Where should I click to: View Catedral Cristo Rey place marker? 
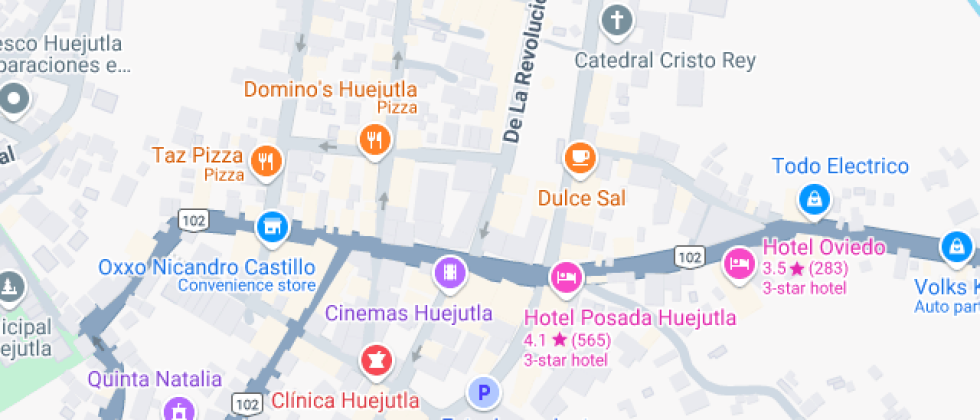tap(618, 21)
